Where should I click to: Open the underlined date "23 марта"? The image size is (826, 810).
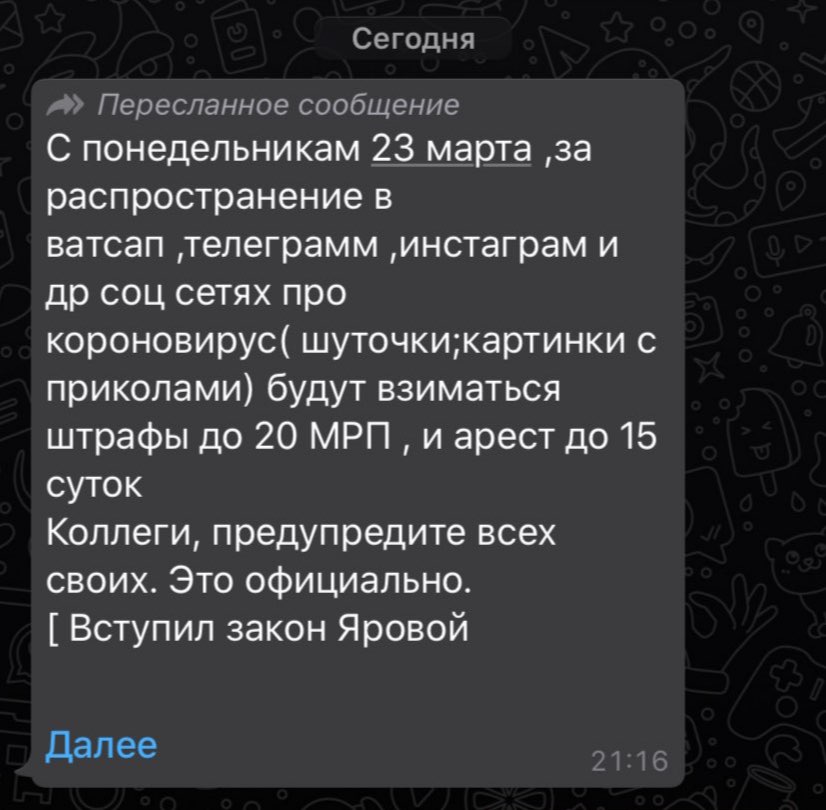pyautogui.click(x=451, y=149)
